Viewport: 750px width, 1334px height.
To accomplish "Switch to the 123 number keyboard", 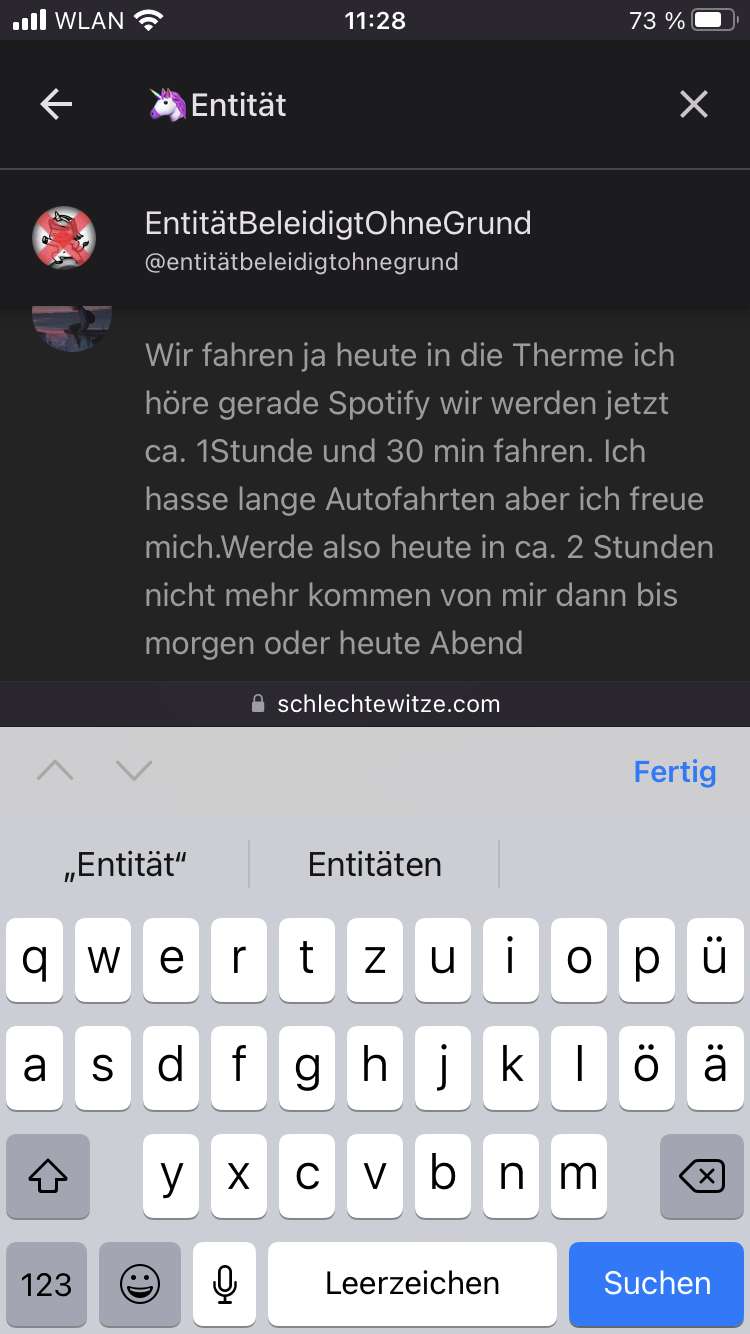I will pos(47,1283).
